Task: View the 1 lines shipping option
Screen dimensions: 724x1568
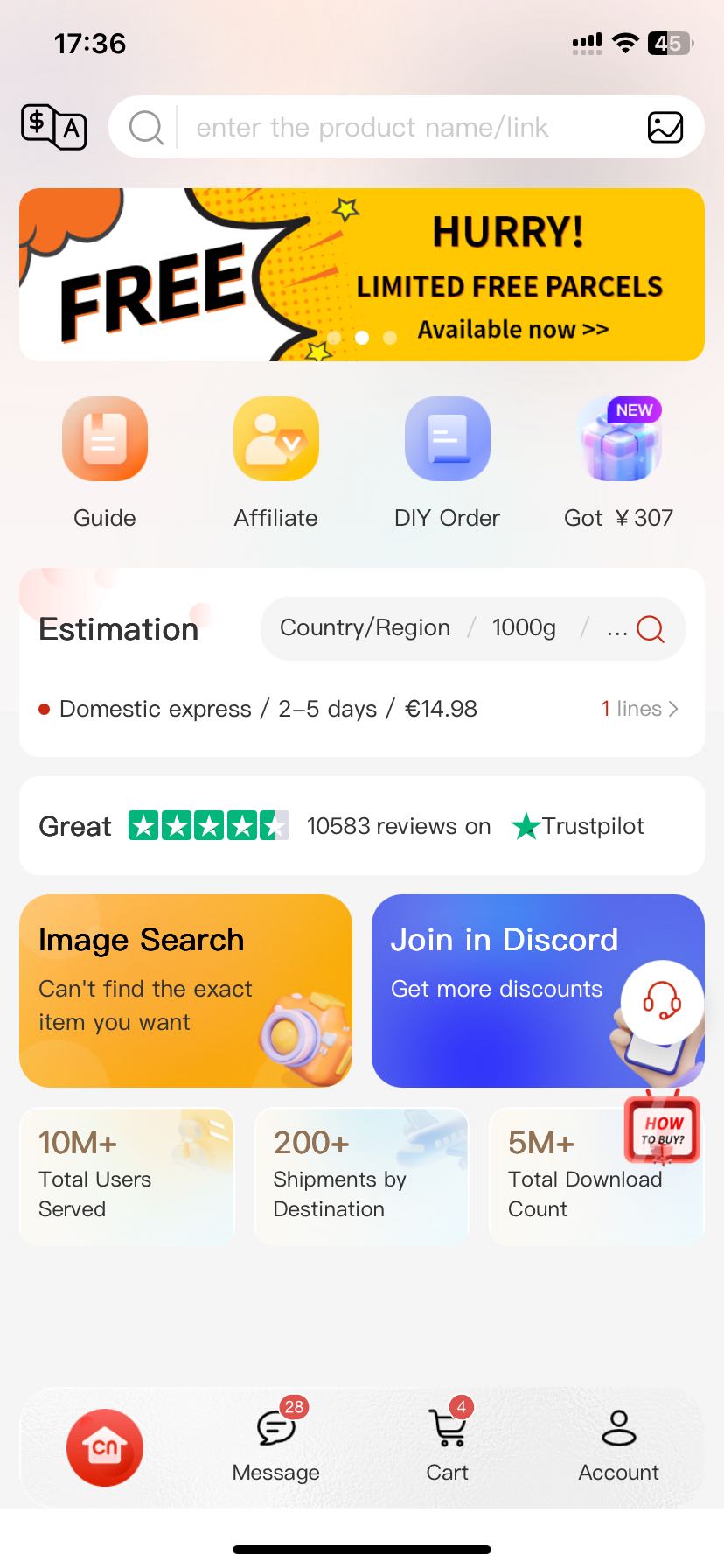Action: click(639, 709)
